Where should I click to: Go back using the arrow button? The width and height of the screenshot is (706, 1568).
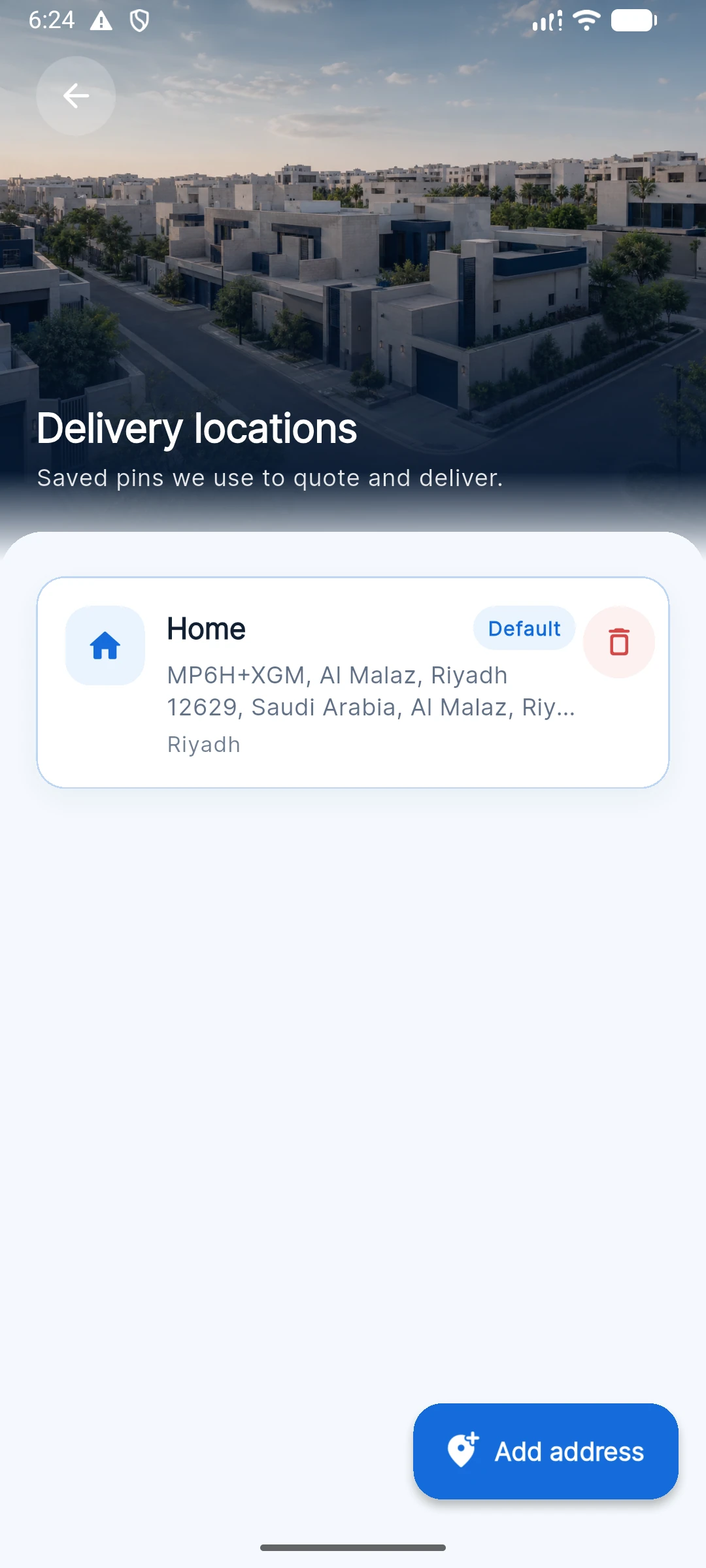pos(76,96)
